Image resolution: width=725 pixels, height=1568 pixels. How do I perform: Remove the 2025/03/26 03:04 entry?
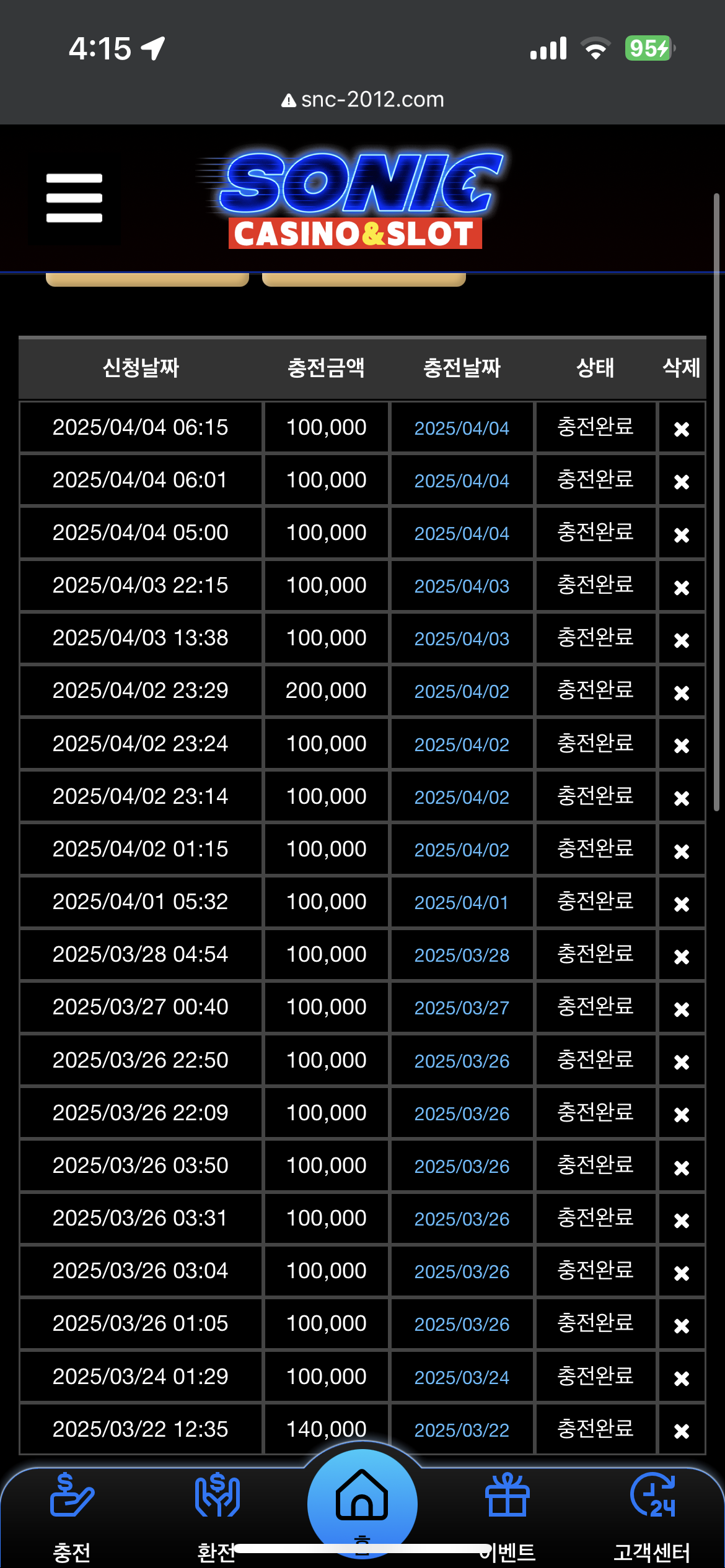pyautogui.click(x=682, y=1273)
